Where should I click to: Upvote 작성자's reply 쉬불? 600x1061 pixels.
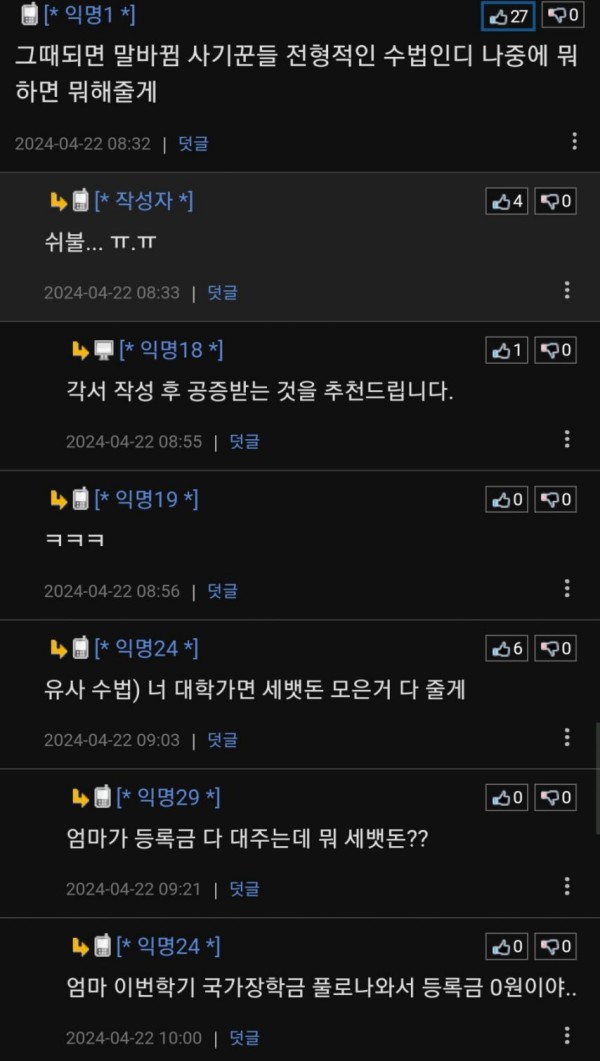click(508, 201)
